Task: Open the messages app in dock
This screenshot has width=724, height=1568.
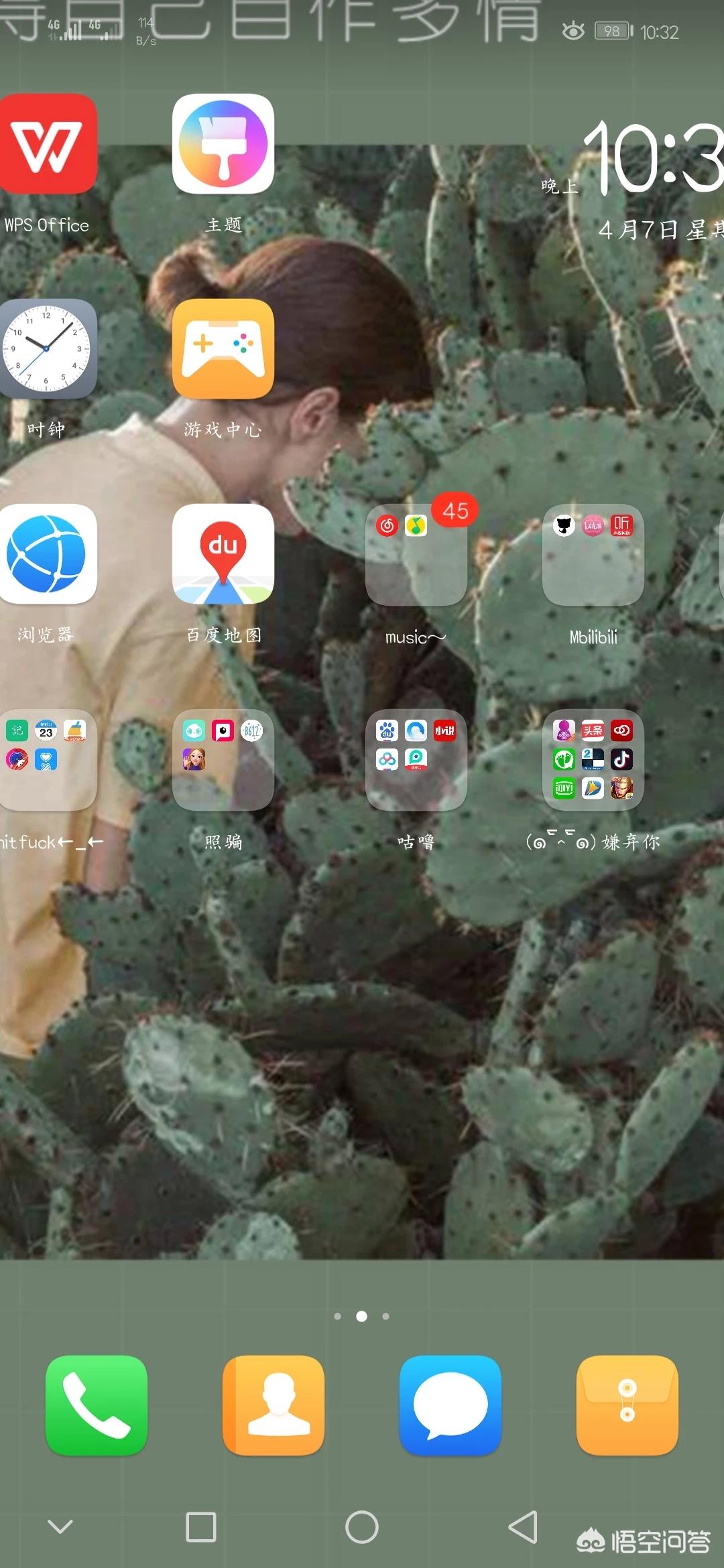Action: 450,1406
